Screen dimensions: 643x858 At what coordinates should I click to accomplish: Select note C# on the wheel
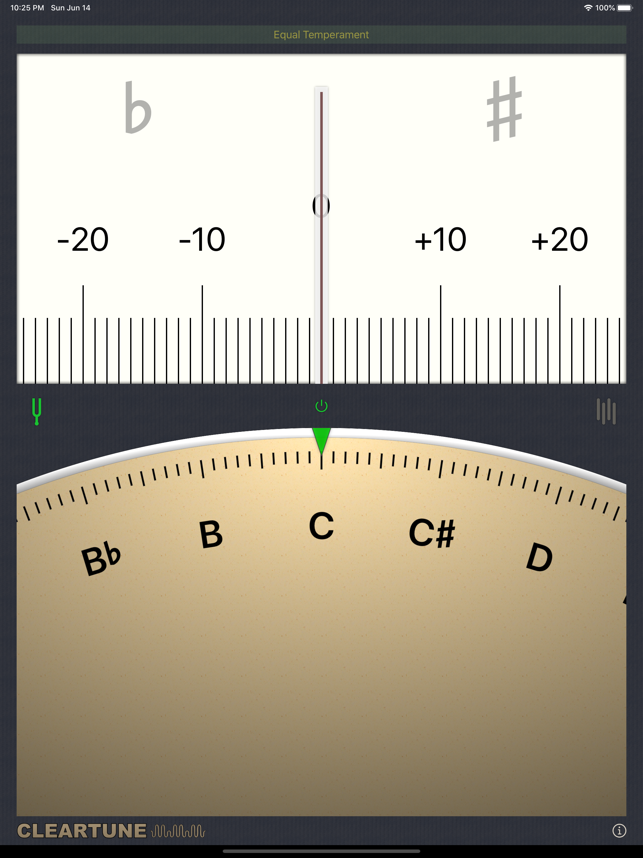[432, 533]
